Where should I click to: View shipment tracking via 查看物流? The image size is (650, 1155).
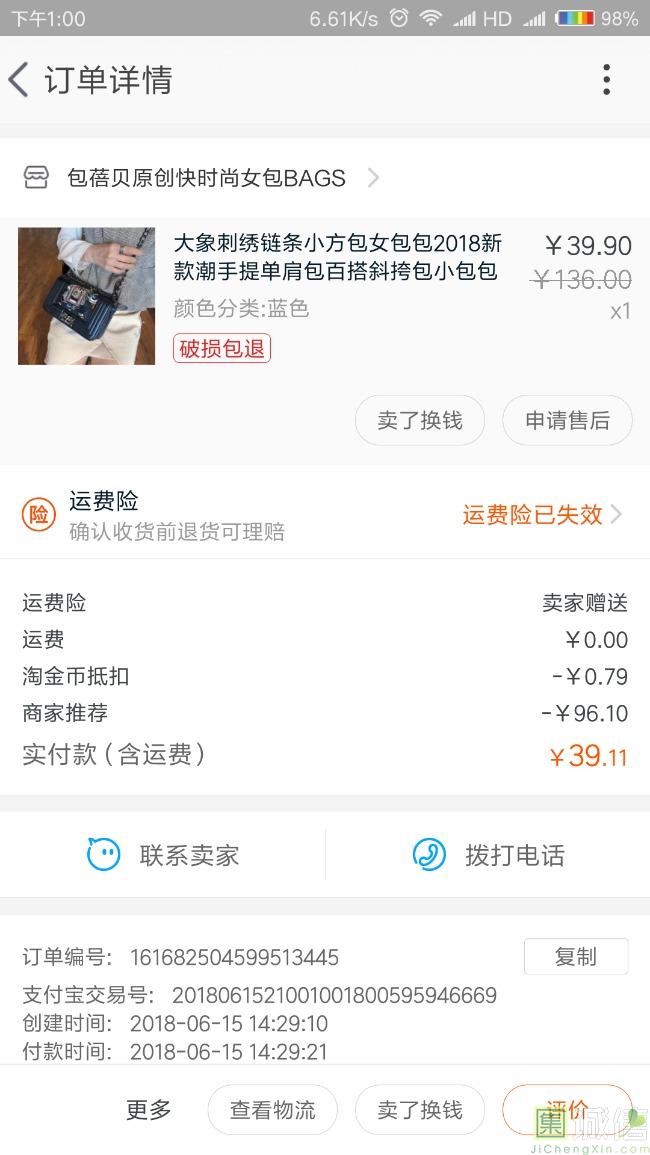(272, 1110)
